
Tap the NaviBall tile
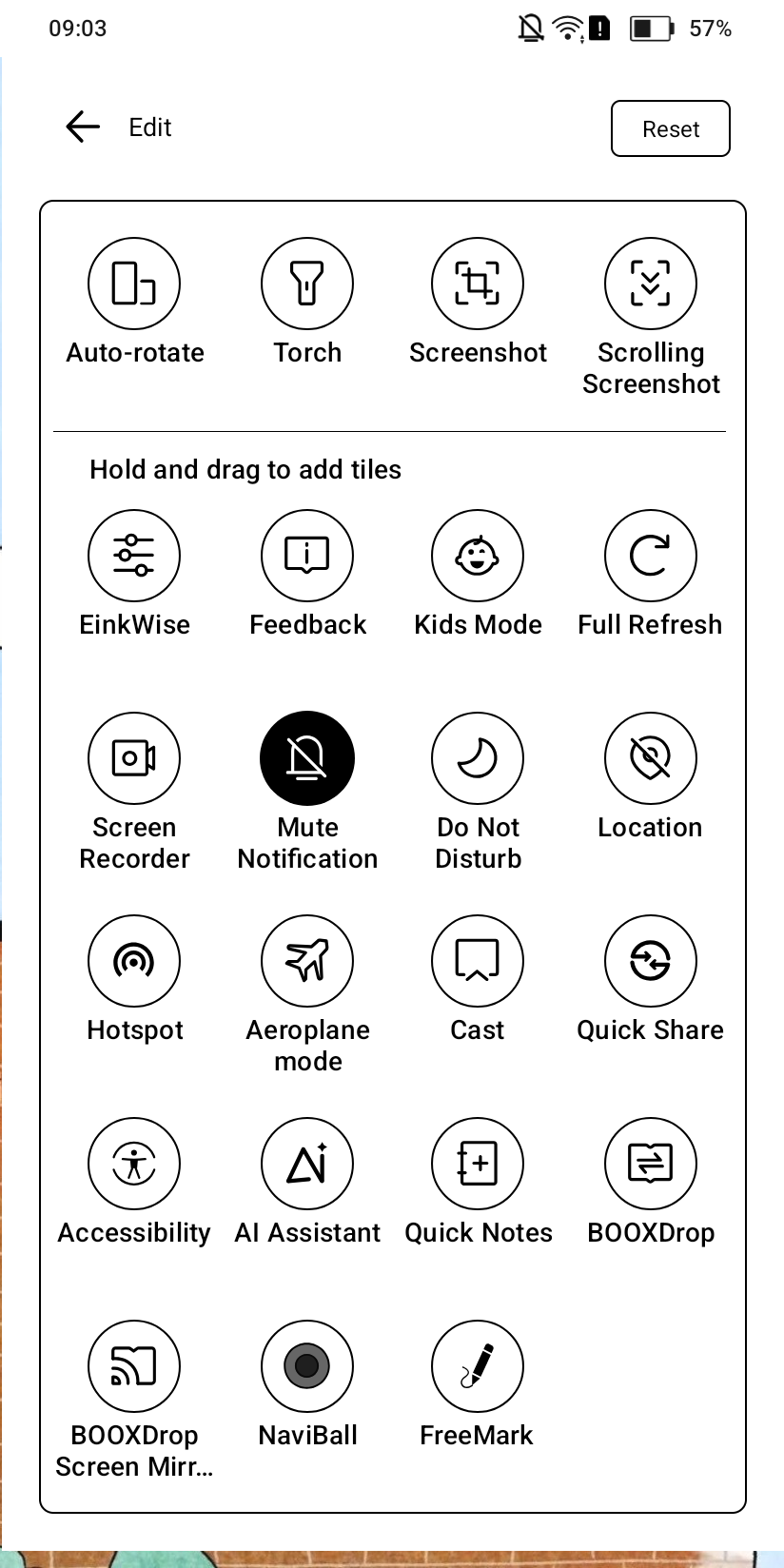click(307, 1366)
